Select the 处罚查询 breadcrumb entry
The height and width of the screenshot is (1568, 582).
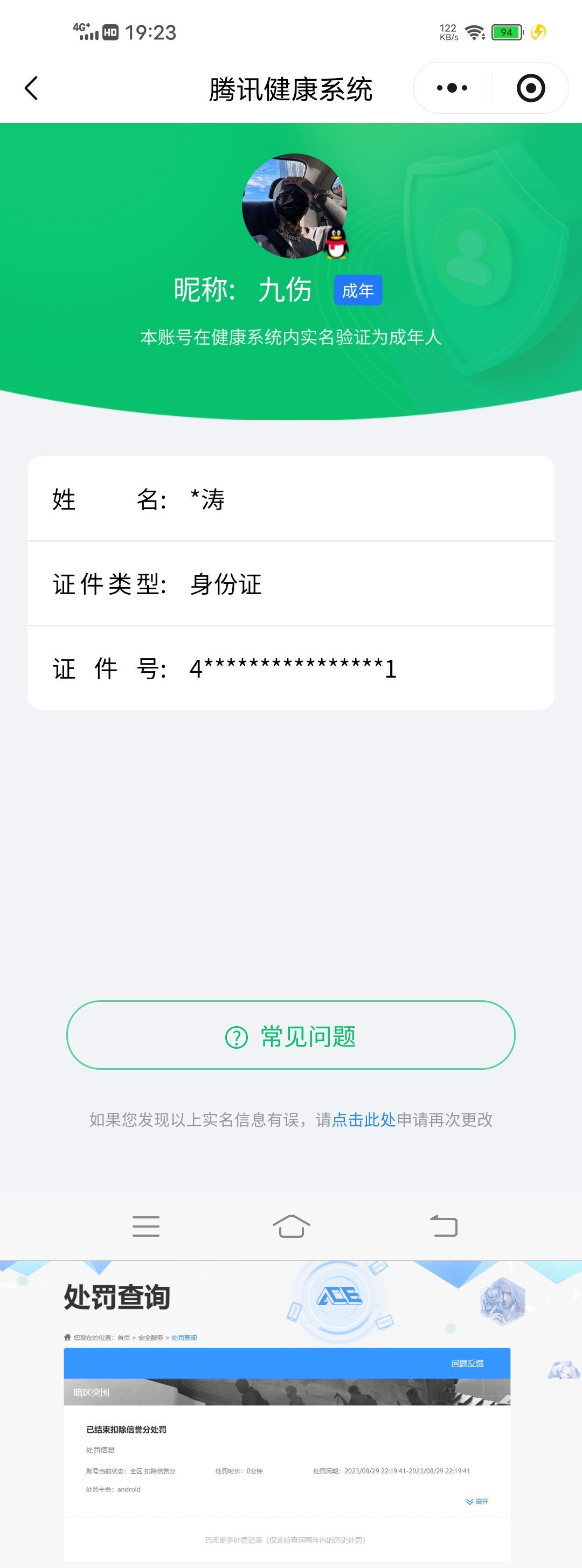coord(185,1337)
